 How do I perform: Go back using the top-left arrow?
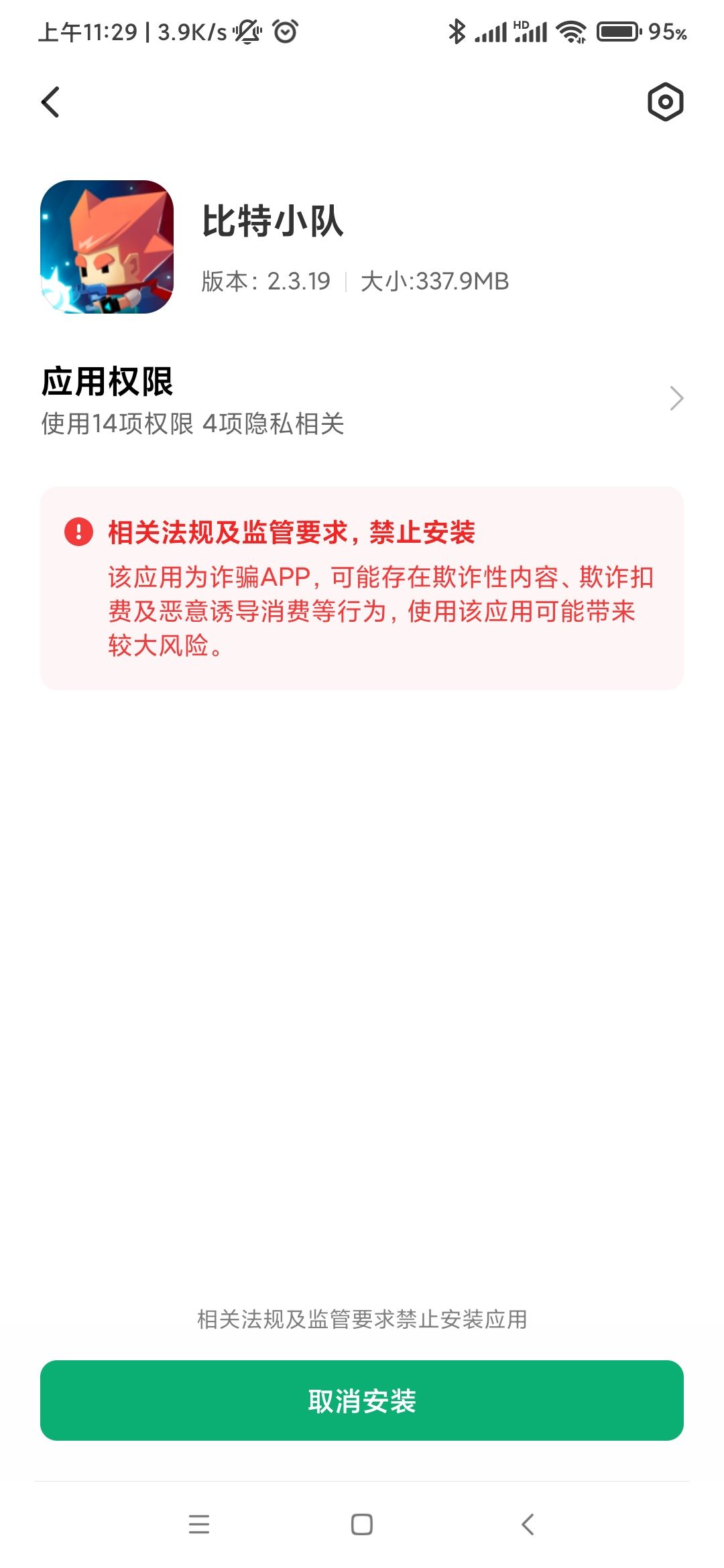pos(50,102)
